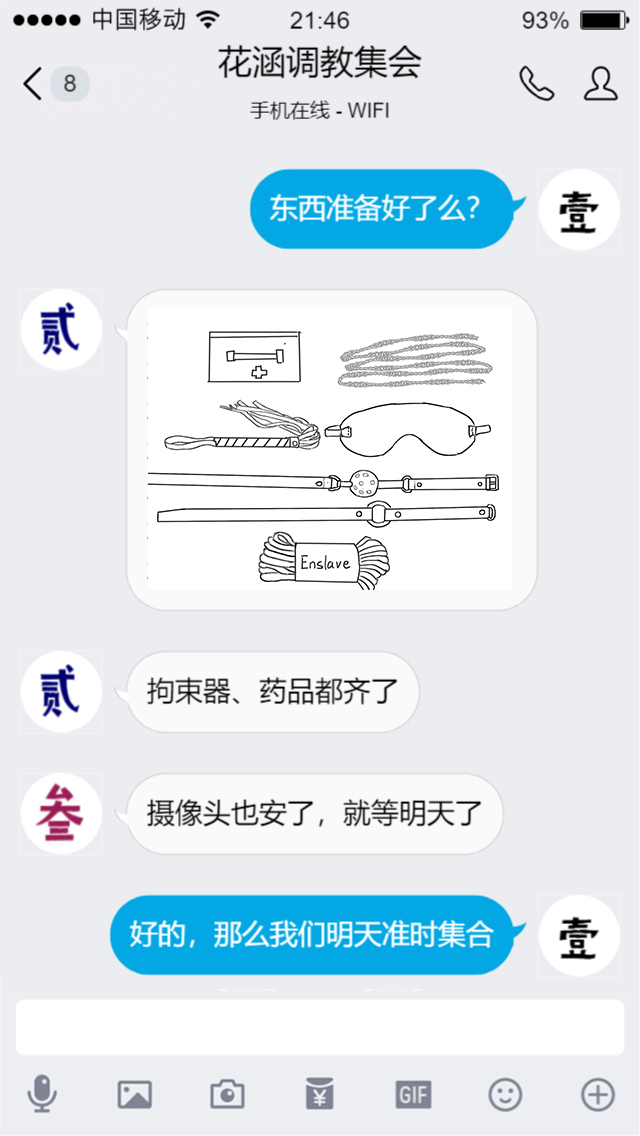Launch the camera to take a photo
Image resolution: width=640 pixels, height=1136 pixels.
[227, 1094]
